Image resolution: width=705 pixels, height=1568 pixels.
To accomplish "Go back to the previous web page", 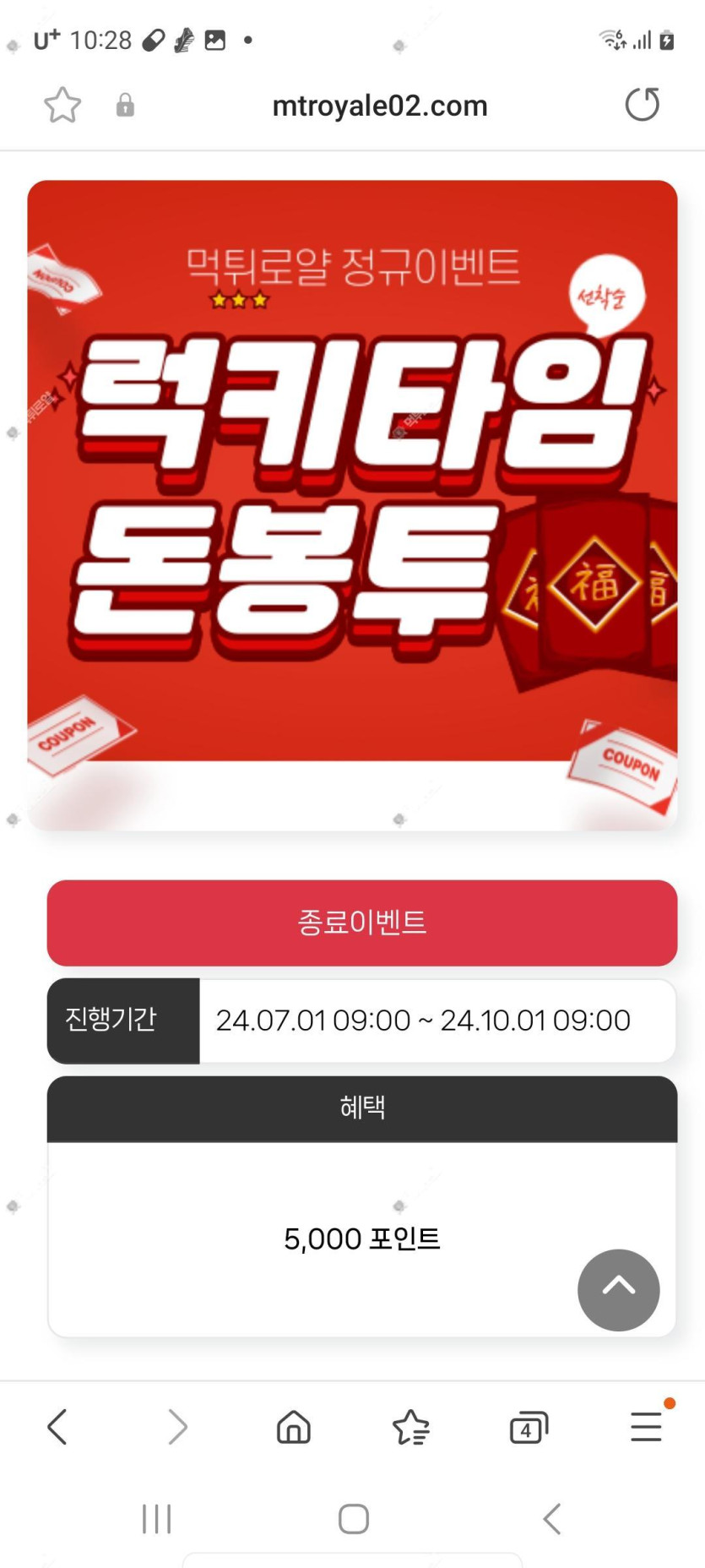I will pos(57,1427).
